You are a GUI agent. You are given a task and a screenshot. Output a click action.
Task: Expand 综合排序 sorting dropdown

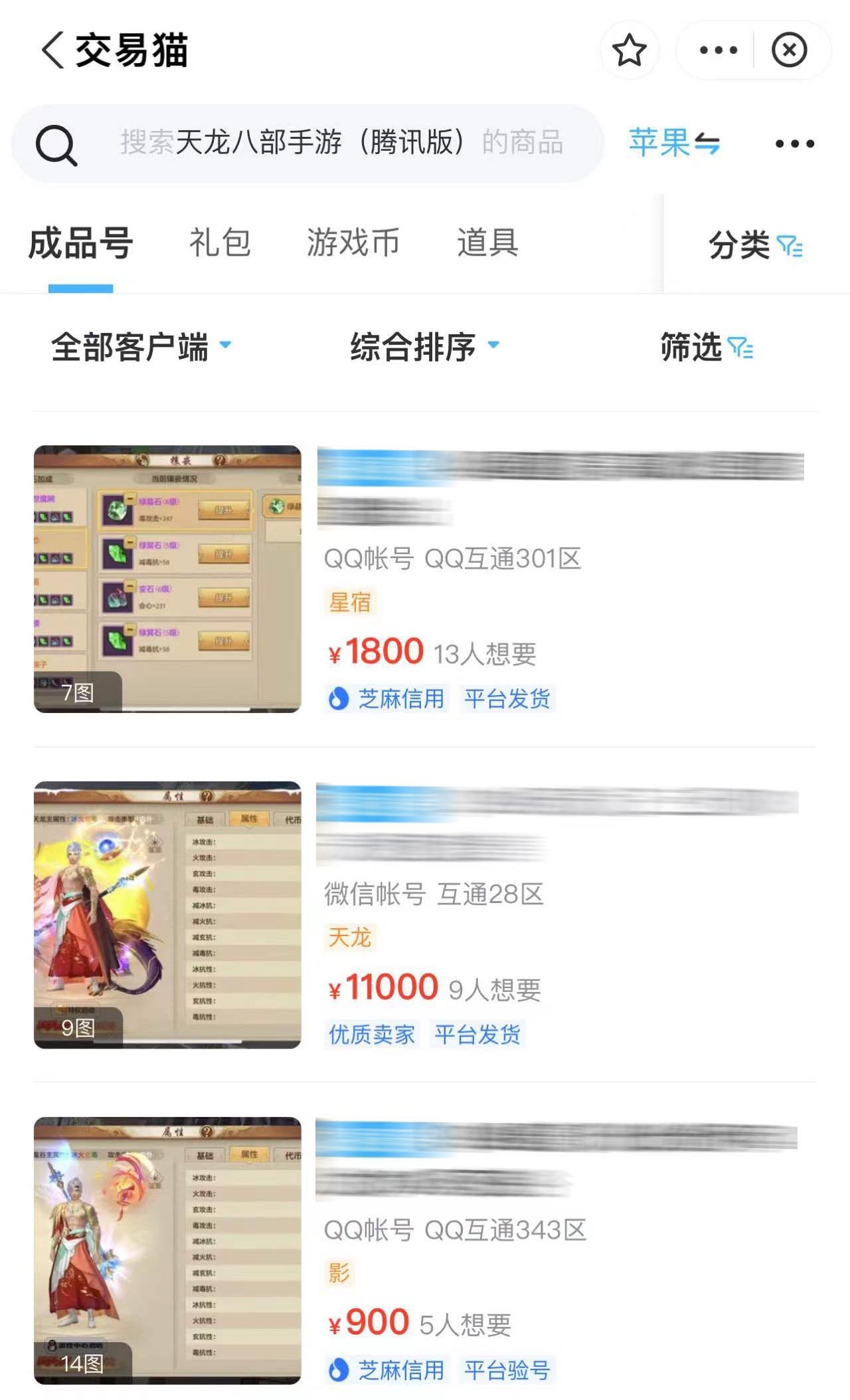(424, 347)
